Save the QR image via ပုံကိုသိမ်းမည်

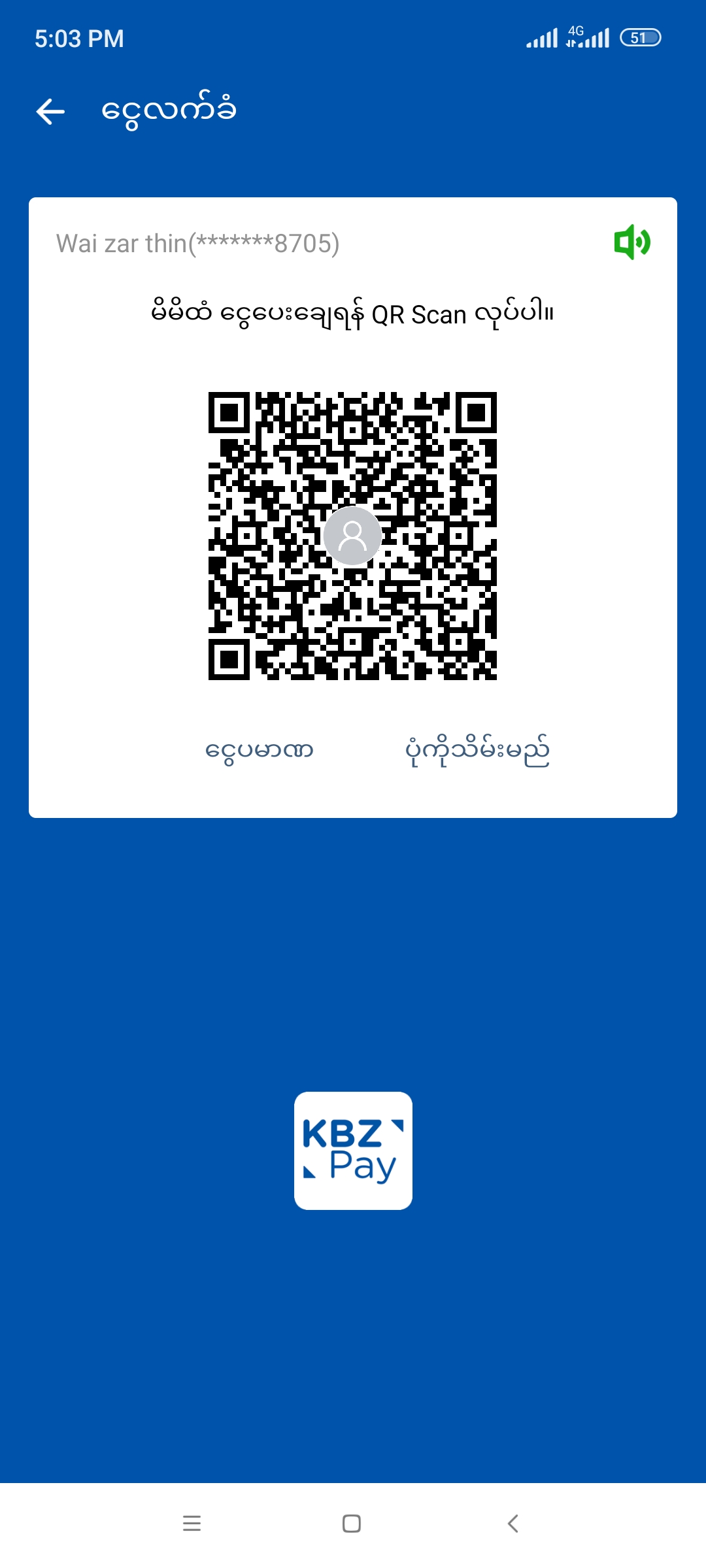[477, 751]
